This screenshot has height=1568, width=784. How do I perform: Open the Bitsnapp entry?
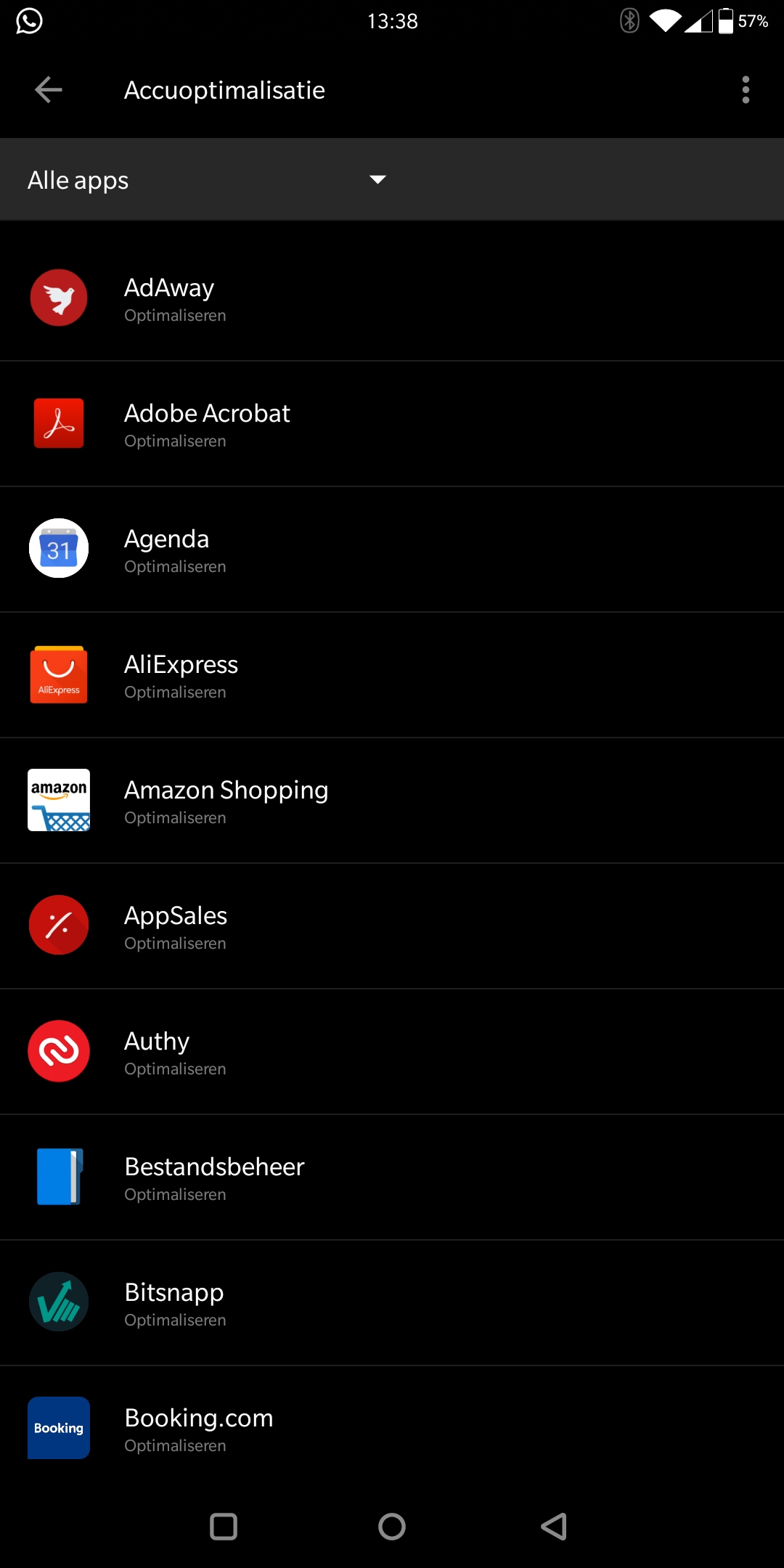[x=392, y=1303]
